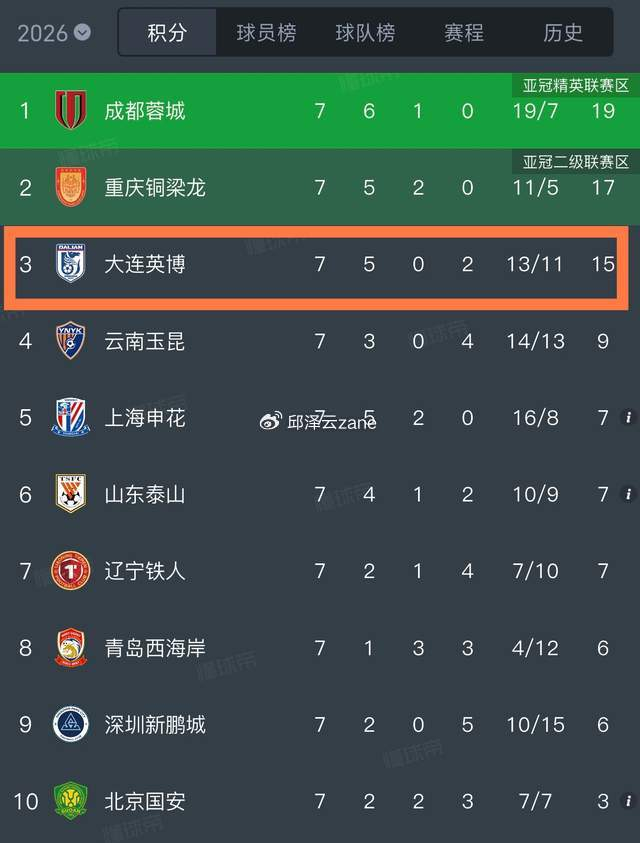Open 深圳新鹏城 team row

(155, 724)
